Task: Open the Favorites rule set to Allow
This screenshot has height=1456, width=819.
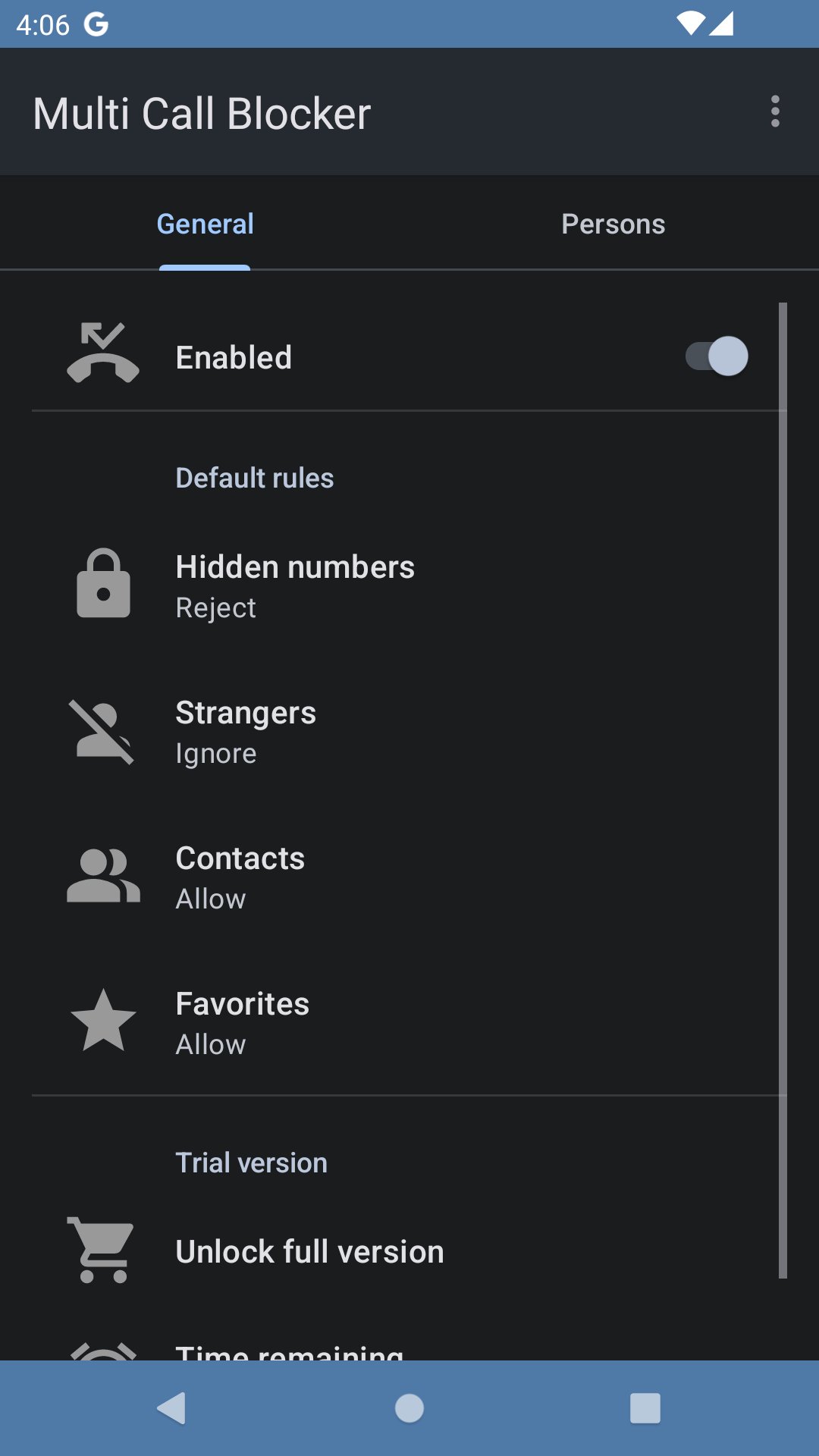Action: pos(242,1020)
